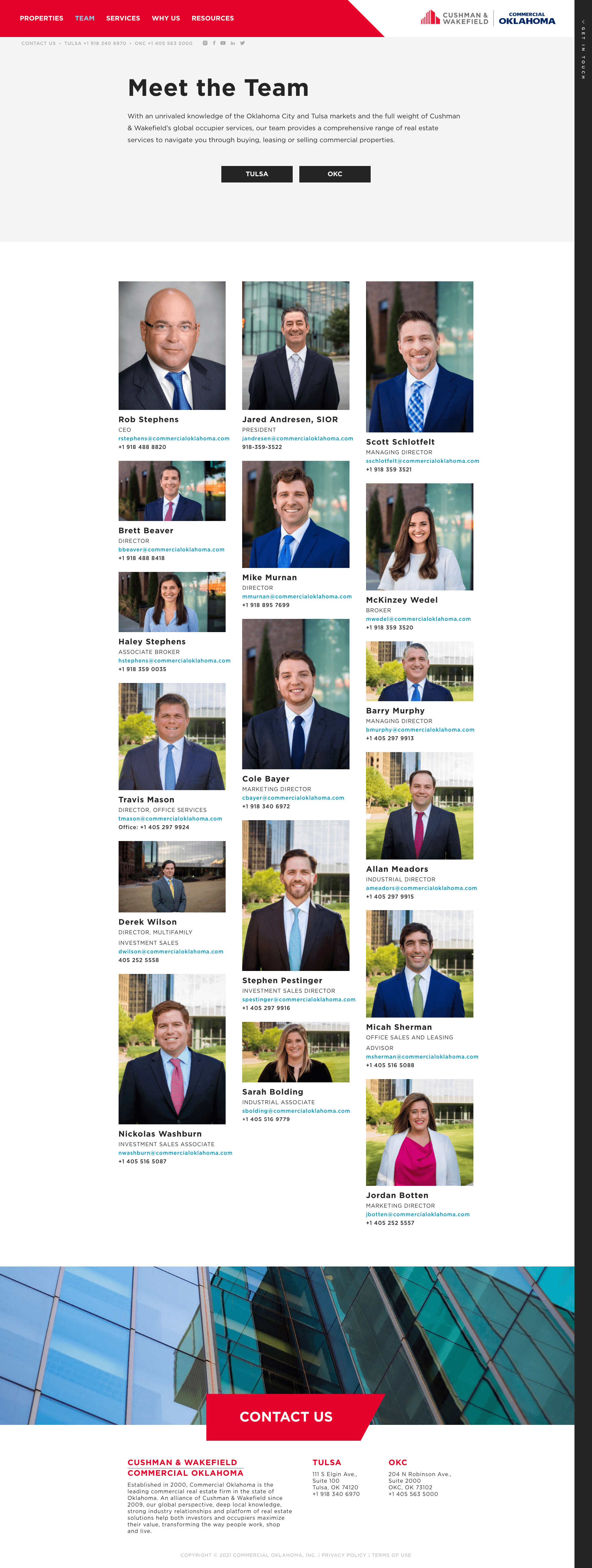Image resolution: width=592 pixels, height=1568 pixels.
Task: Open the CONTACT US link in top bar
Action: click(x=38, y=43)
